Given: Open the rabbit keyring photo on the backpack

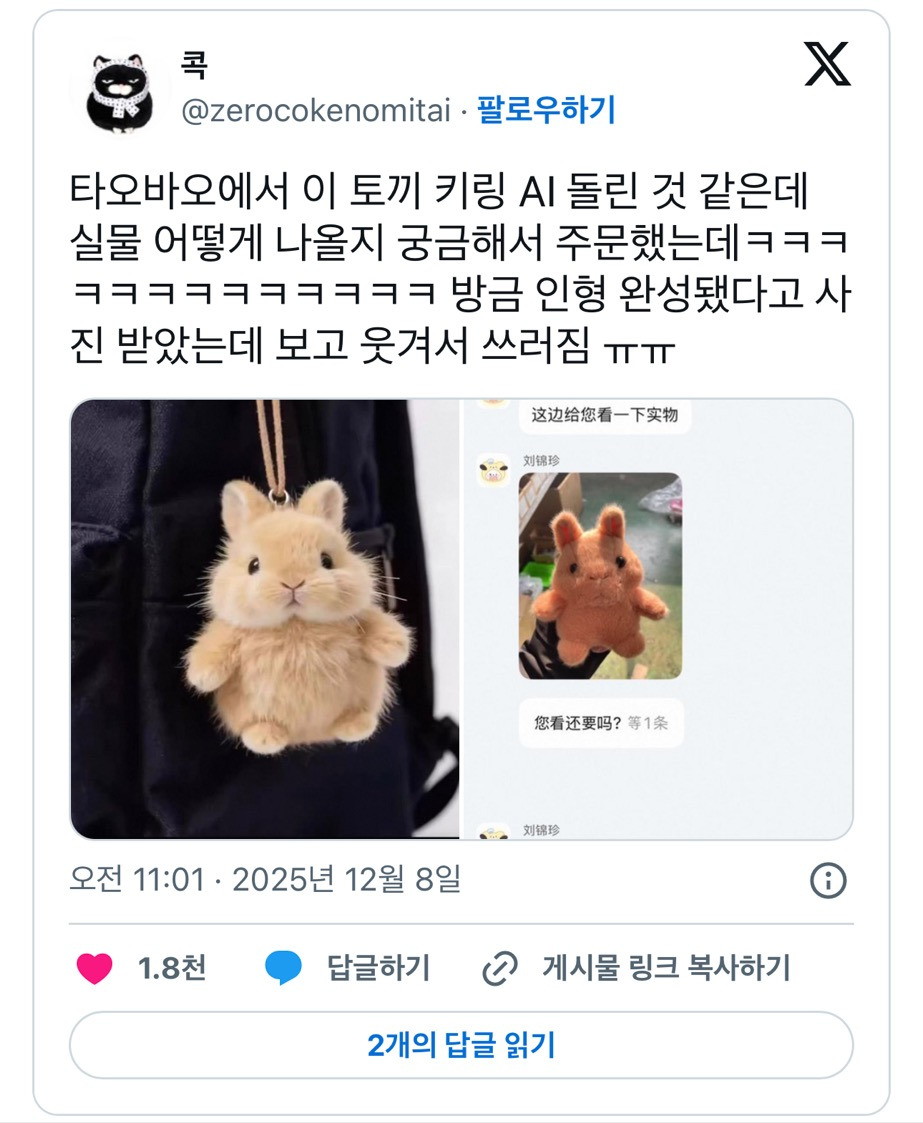Looking at the screenshot, I should point(264,619).
